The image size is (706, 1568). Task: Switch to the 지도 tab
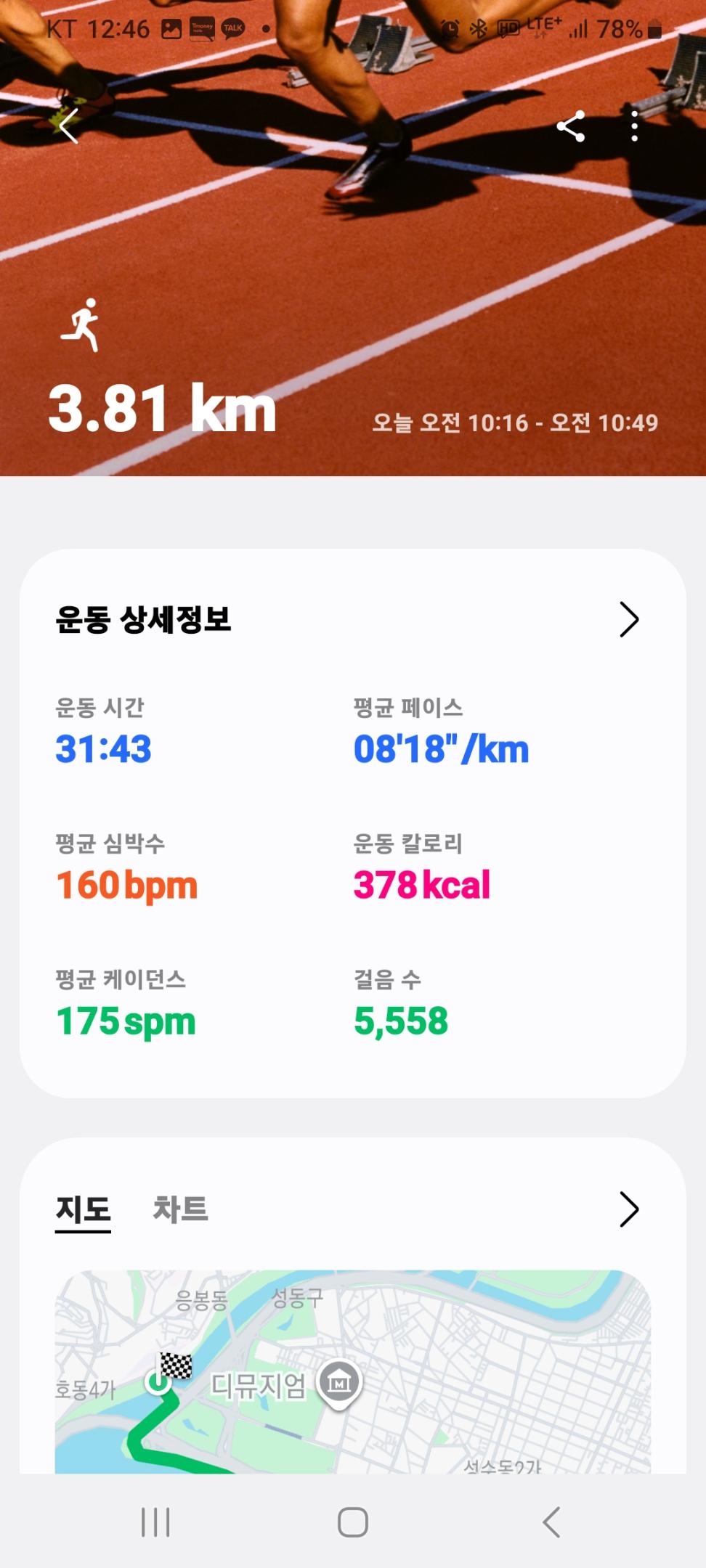click(x=84, y=1210)
